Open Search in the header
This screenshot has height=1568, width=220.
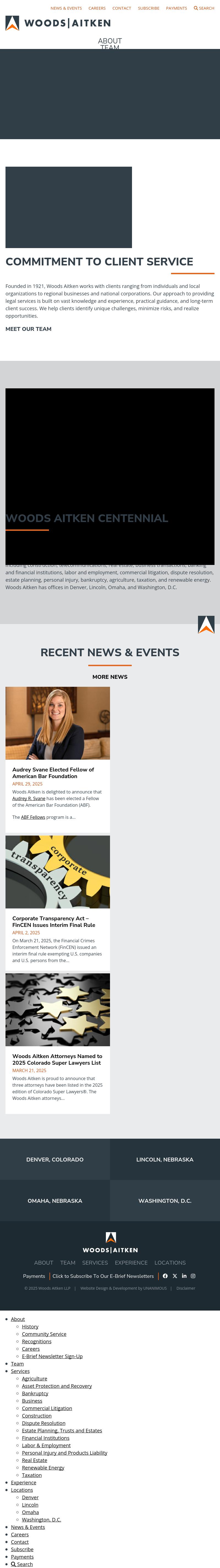[204, 9]
